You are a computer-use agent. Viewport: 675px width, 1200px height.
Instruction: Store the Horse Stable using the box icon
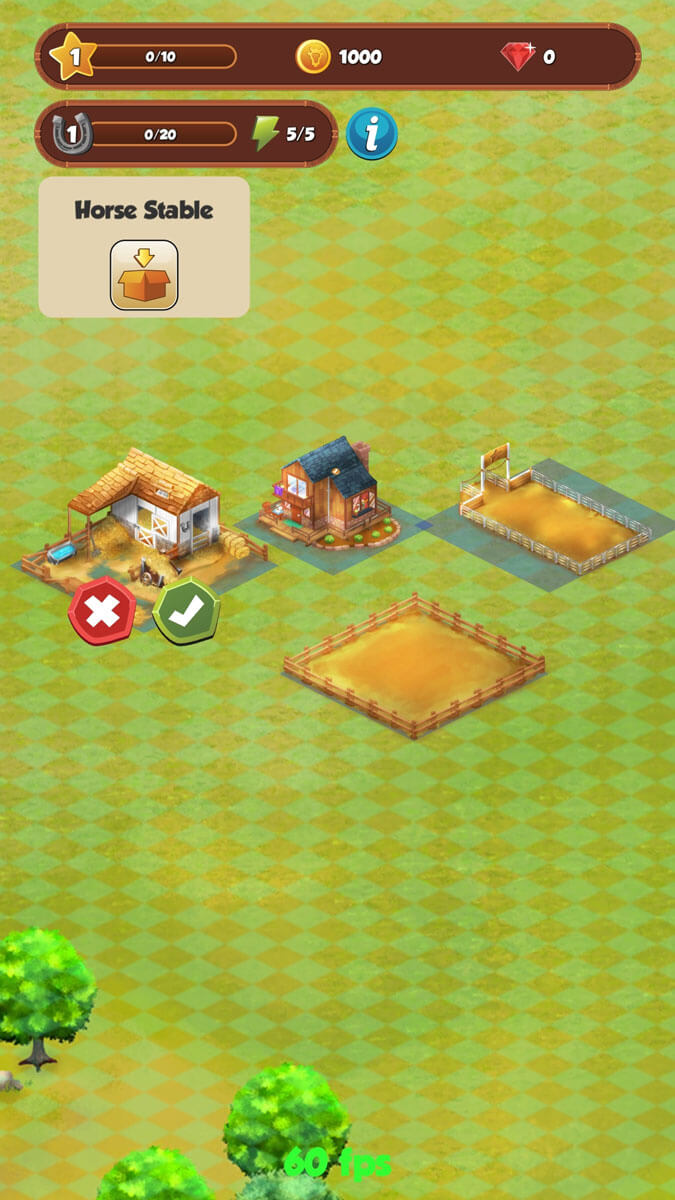[144, 275]
